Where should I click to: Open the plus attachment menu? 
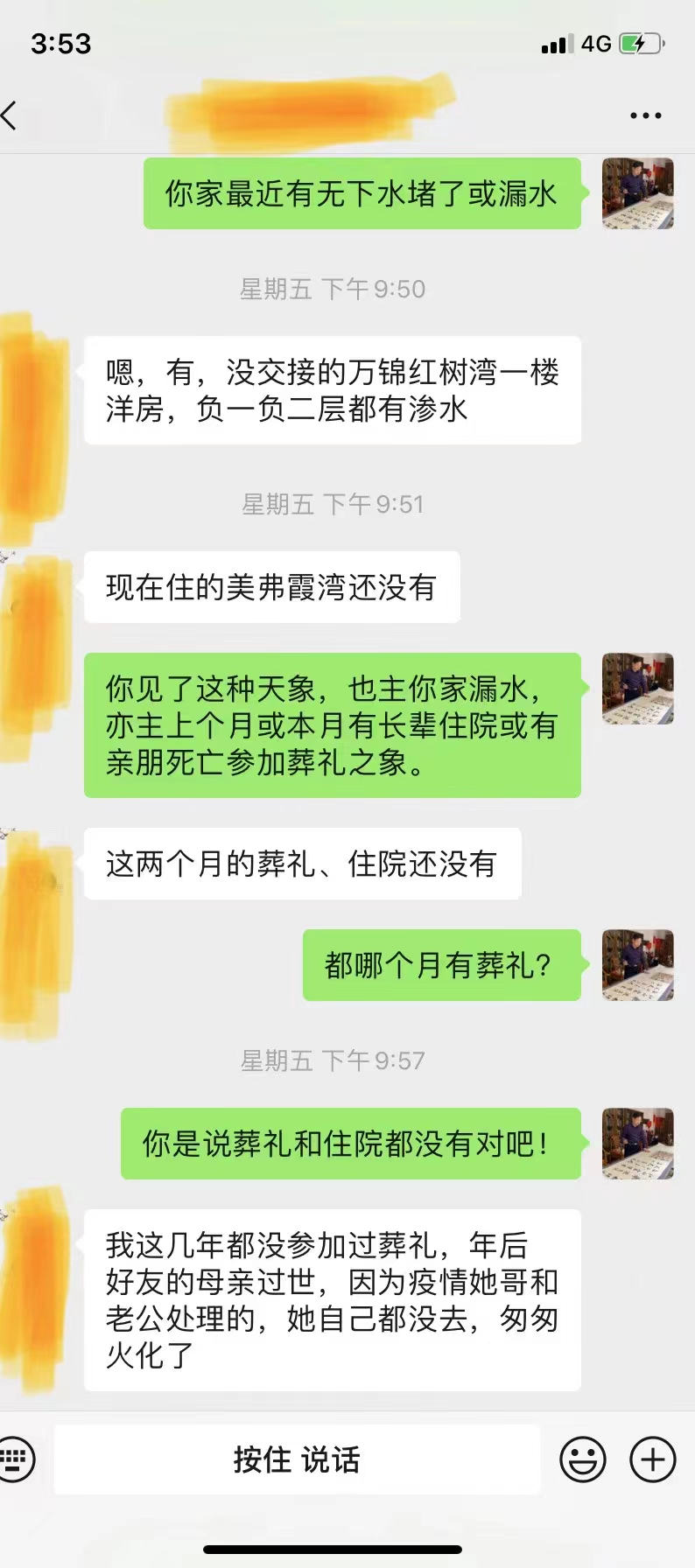pyautogui.click(x=653, y=1459)
